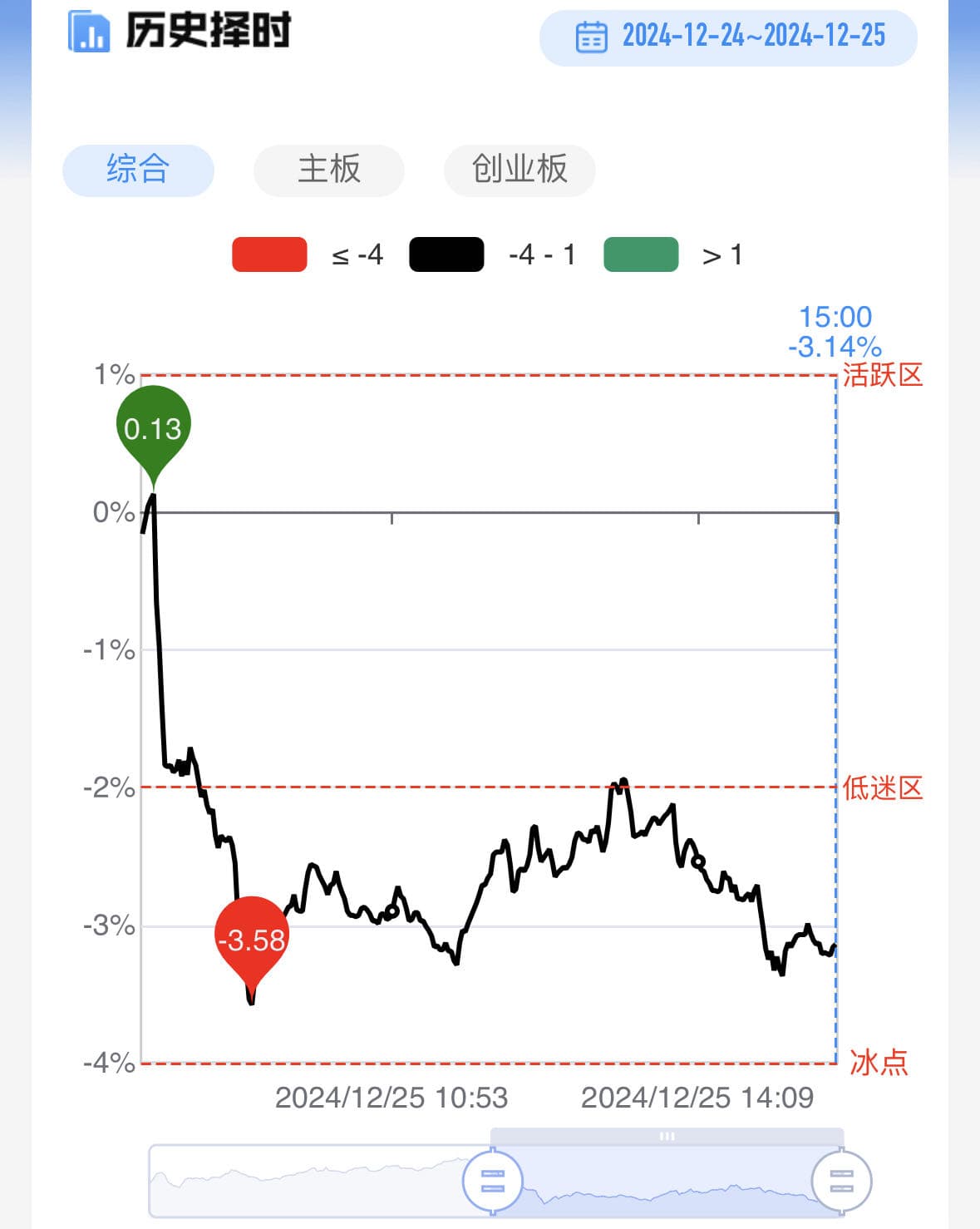
Task: Switch to the 创业板 tab
Action: click(520, 170)
